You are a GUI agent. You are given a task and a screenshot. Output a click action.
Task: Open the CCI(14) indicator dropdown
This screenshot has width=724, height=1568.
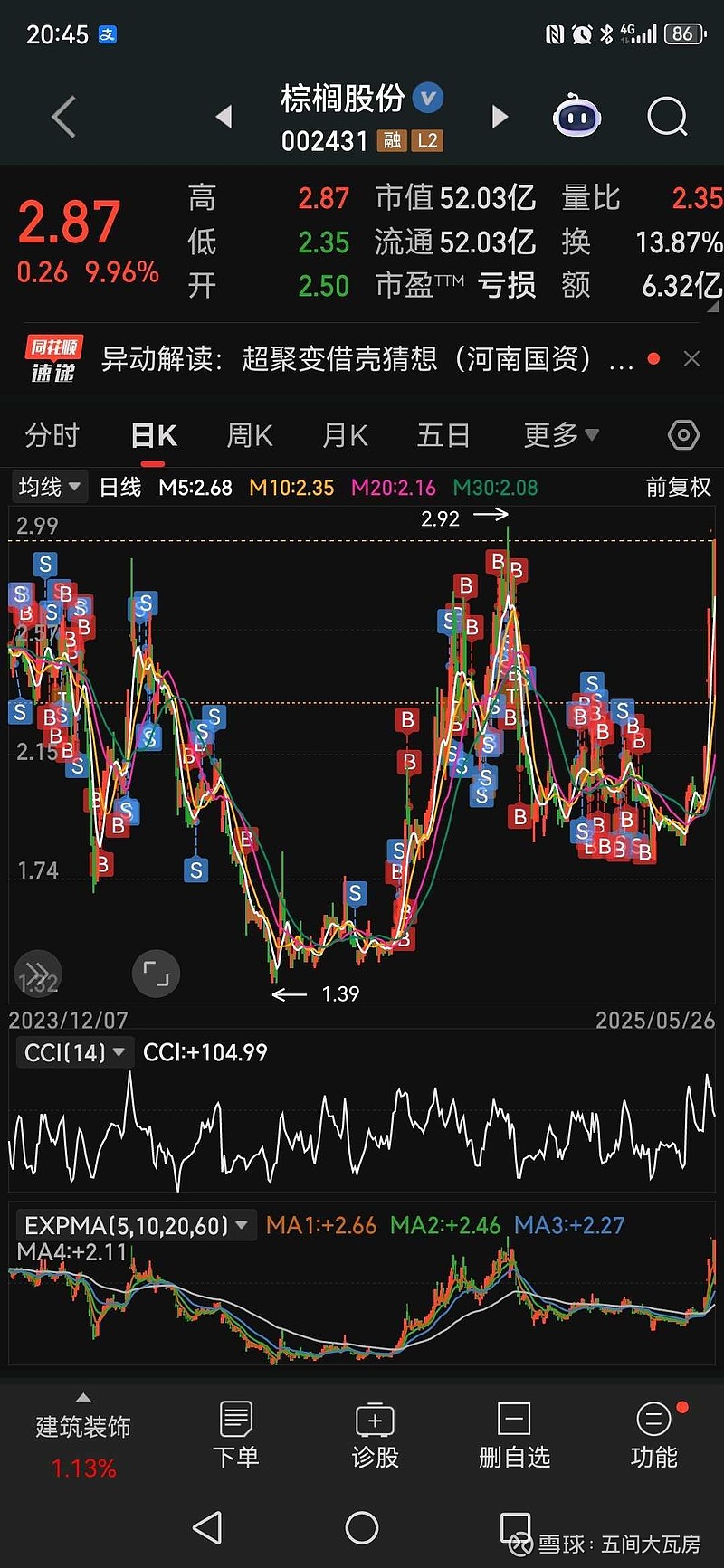73,1052
